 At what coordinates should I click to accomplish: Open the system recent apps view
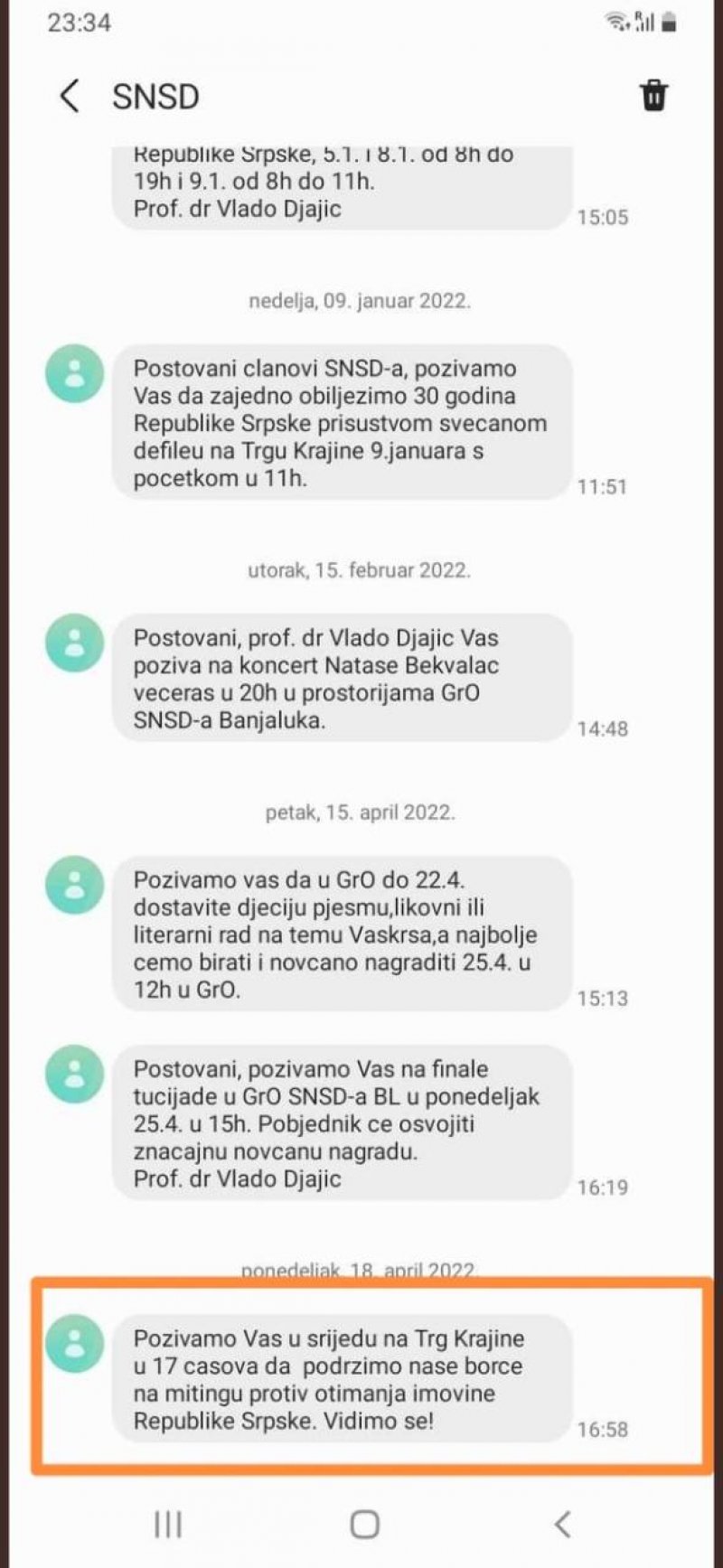click(168, 1524)
